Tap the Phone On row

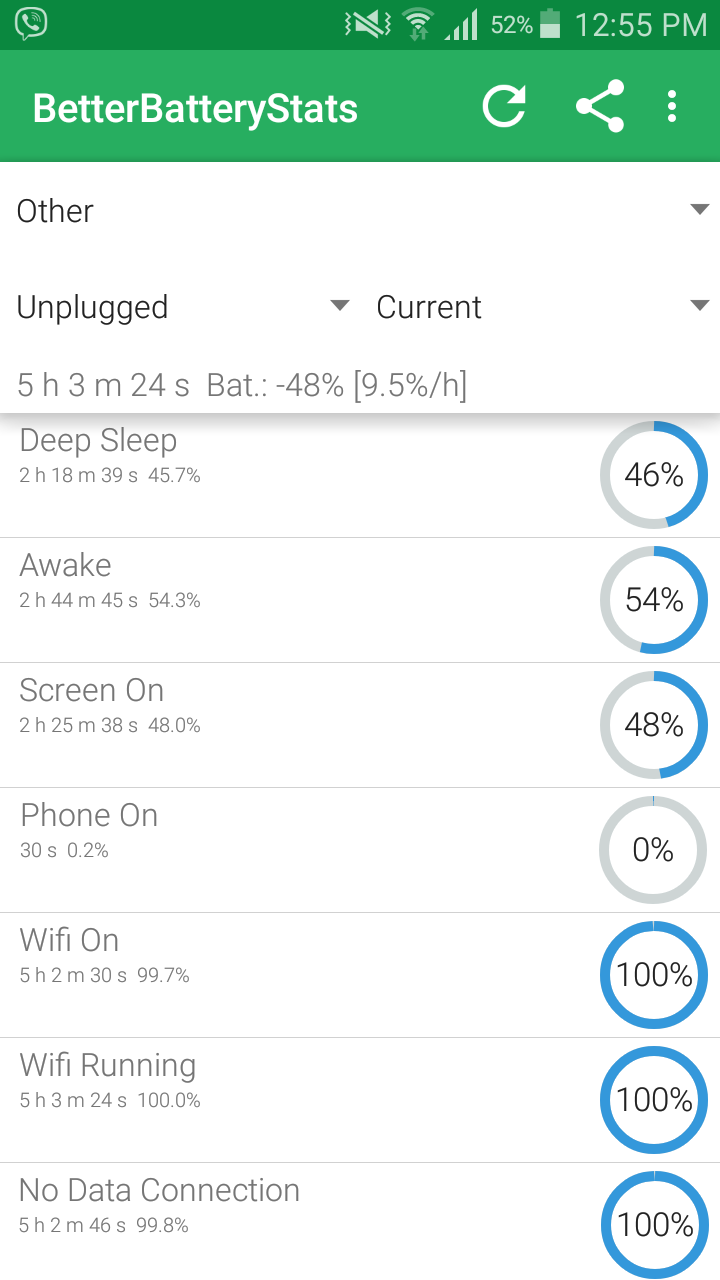tap(300, 850)
